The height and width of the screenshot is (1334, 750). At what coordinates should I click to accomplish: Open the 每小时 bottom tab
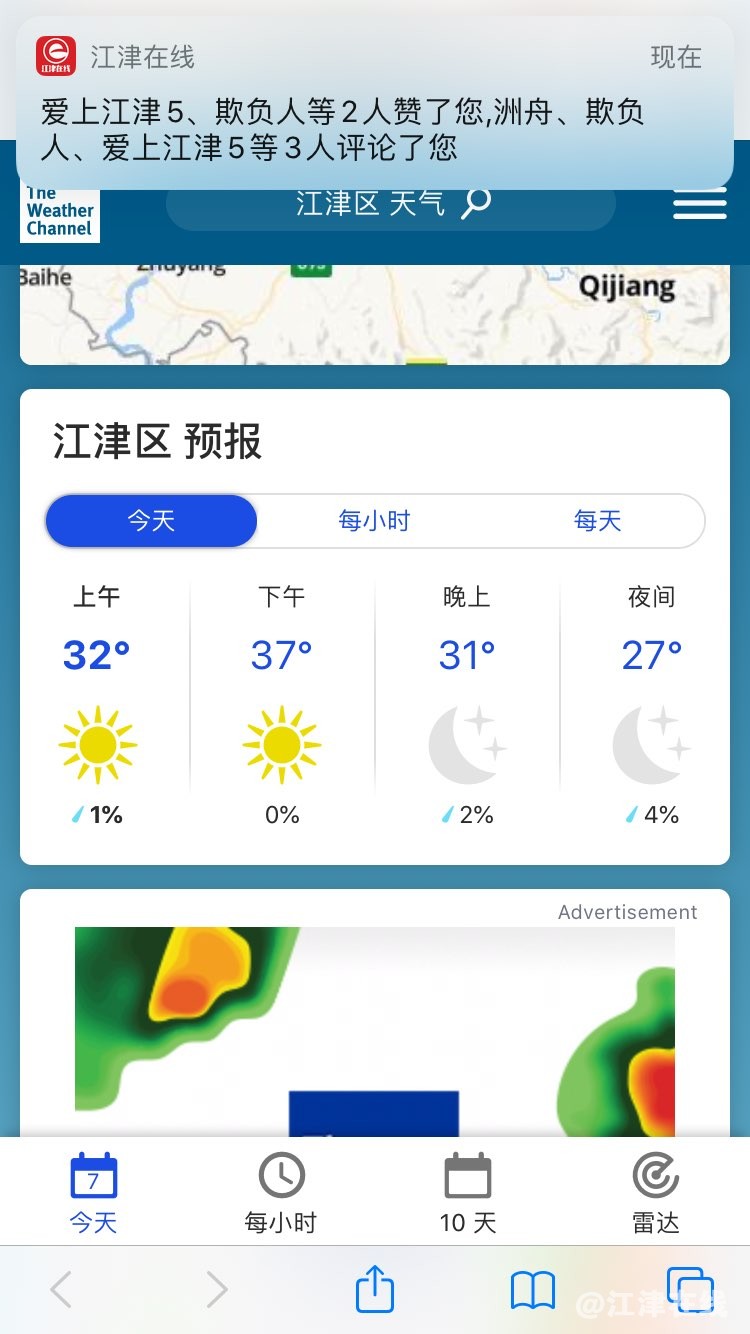point(281,1192)
